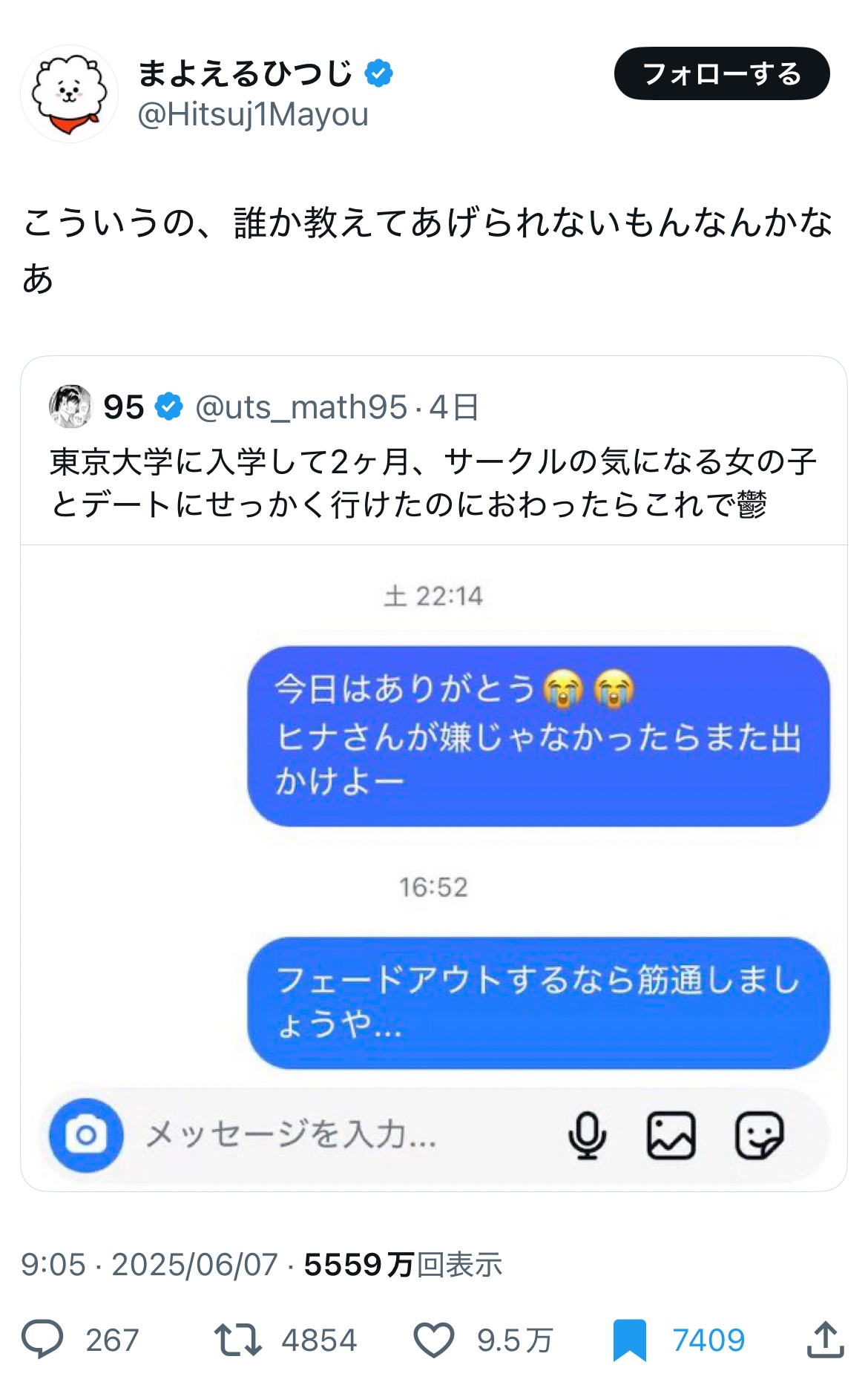
Task: Repost this post with the retweet icon
Action: pos(237,1339)
